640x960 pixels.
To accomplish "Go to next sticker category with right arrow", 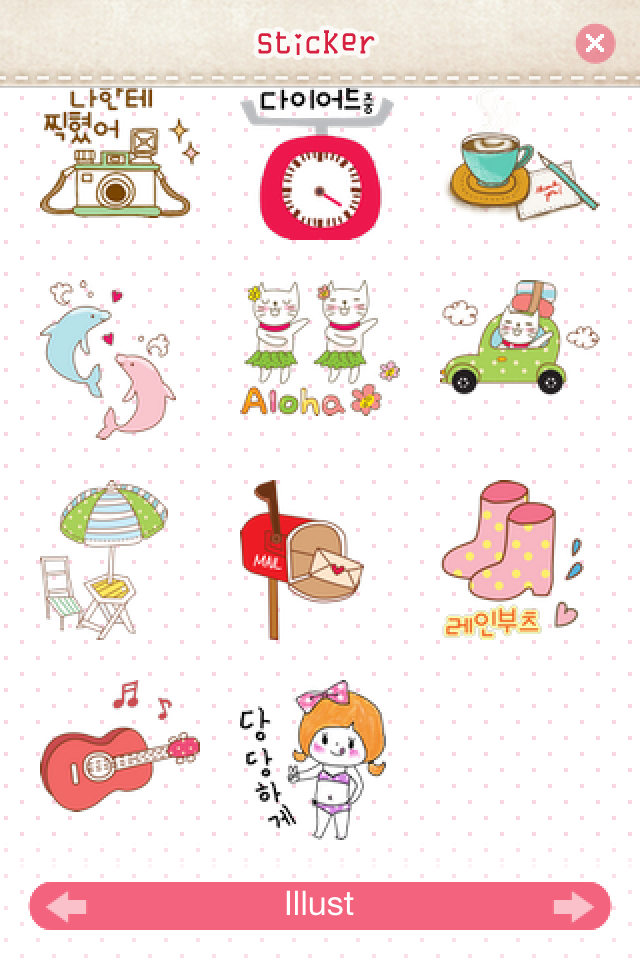I will point(573,906).
